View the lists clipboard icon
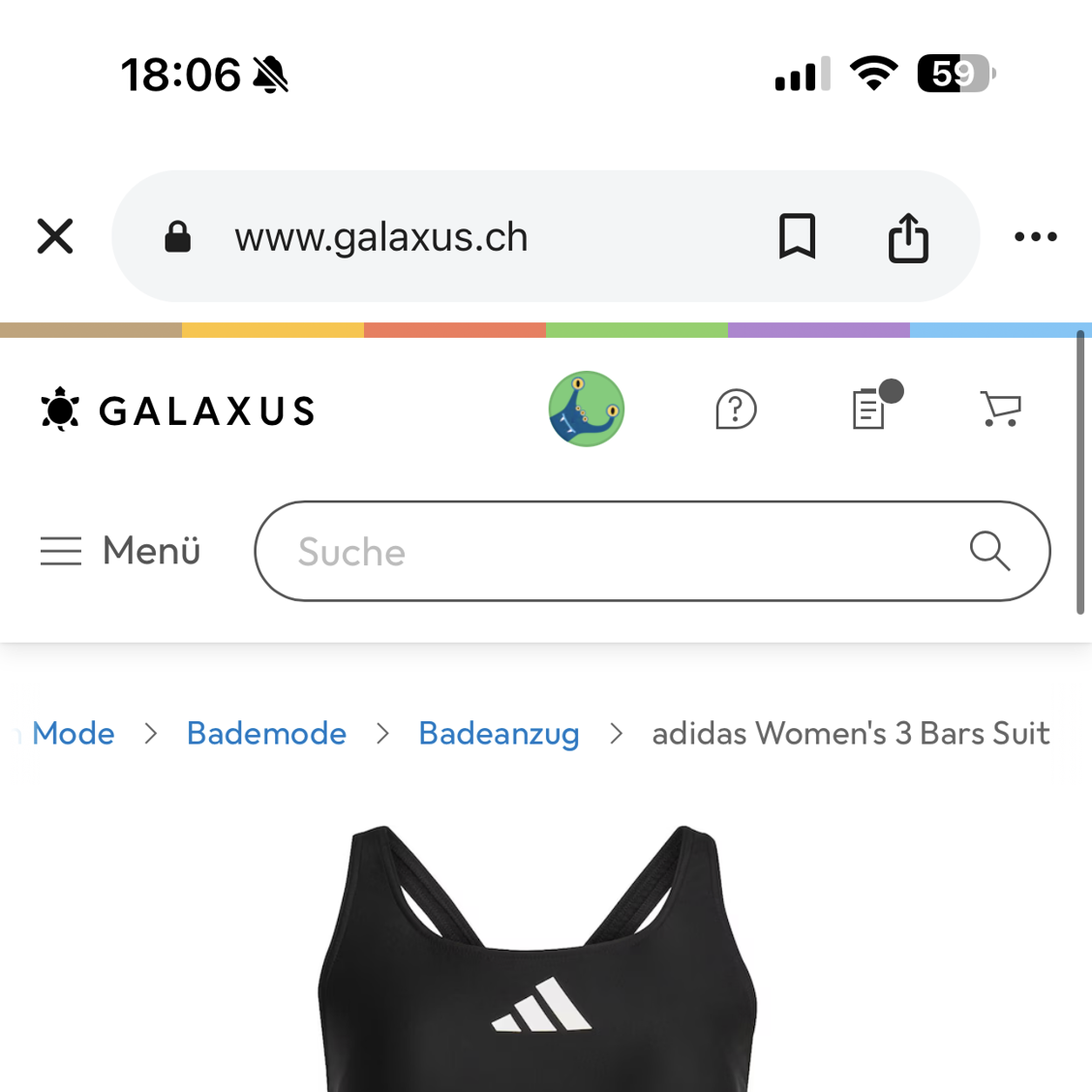 click(870, 409)
